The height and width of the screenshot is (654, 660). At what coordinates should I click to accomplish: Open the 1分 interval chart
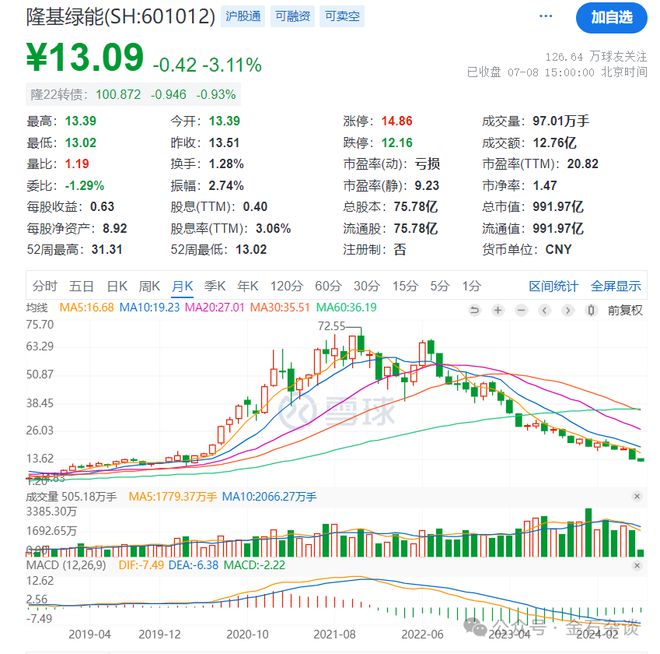[x=470, y=286]
